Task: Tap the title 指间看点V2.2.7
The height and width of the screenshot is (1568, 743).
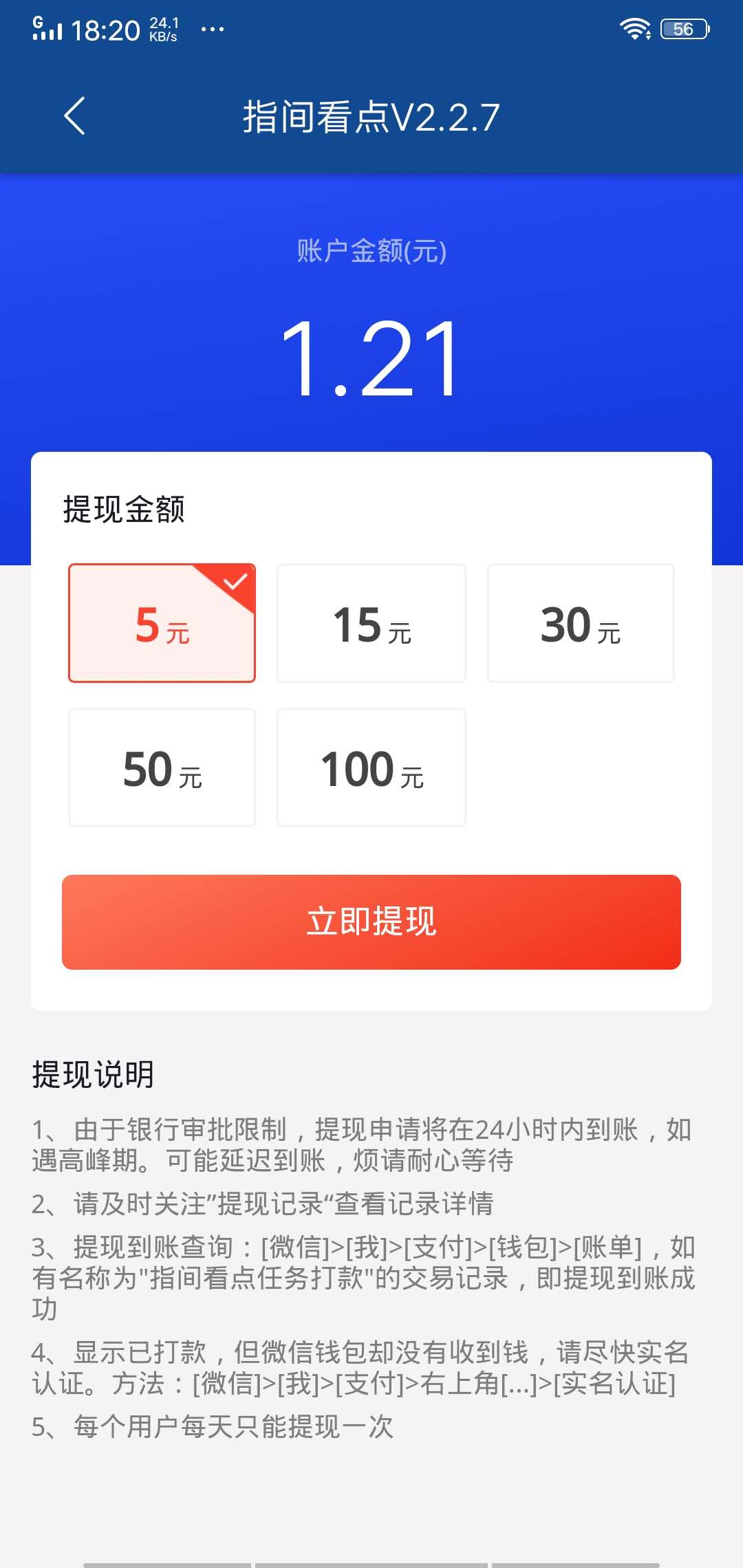Action: tap(371, 116)
